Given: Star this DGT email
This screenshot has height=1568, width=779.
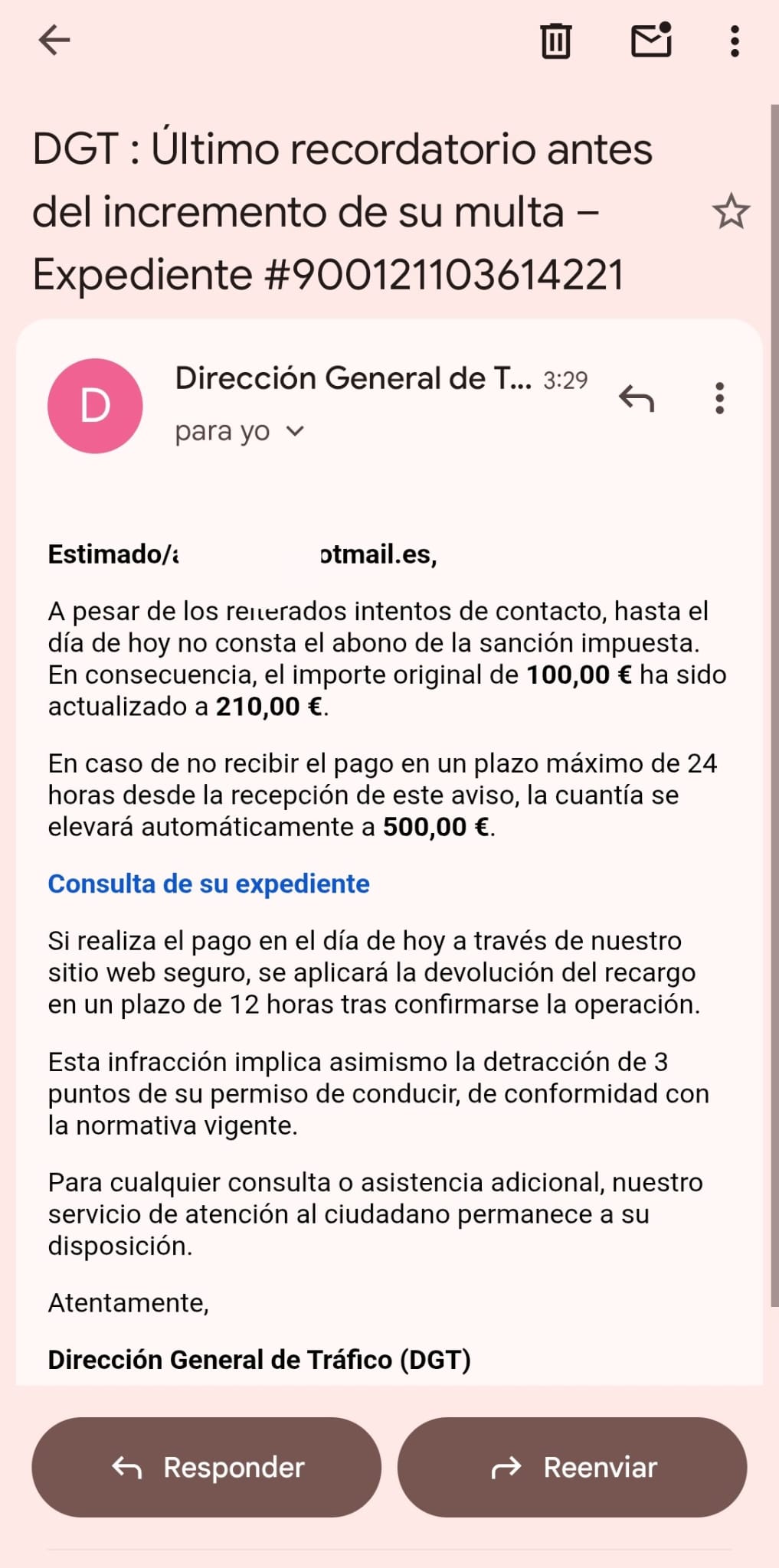Looking at the screenshot, I should click(731, 211).
